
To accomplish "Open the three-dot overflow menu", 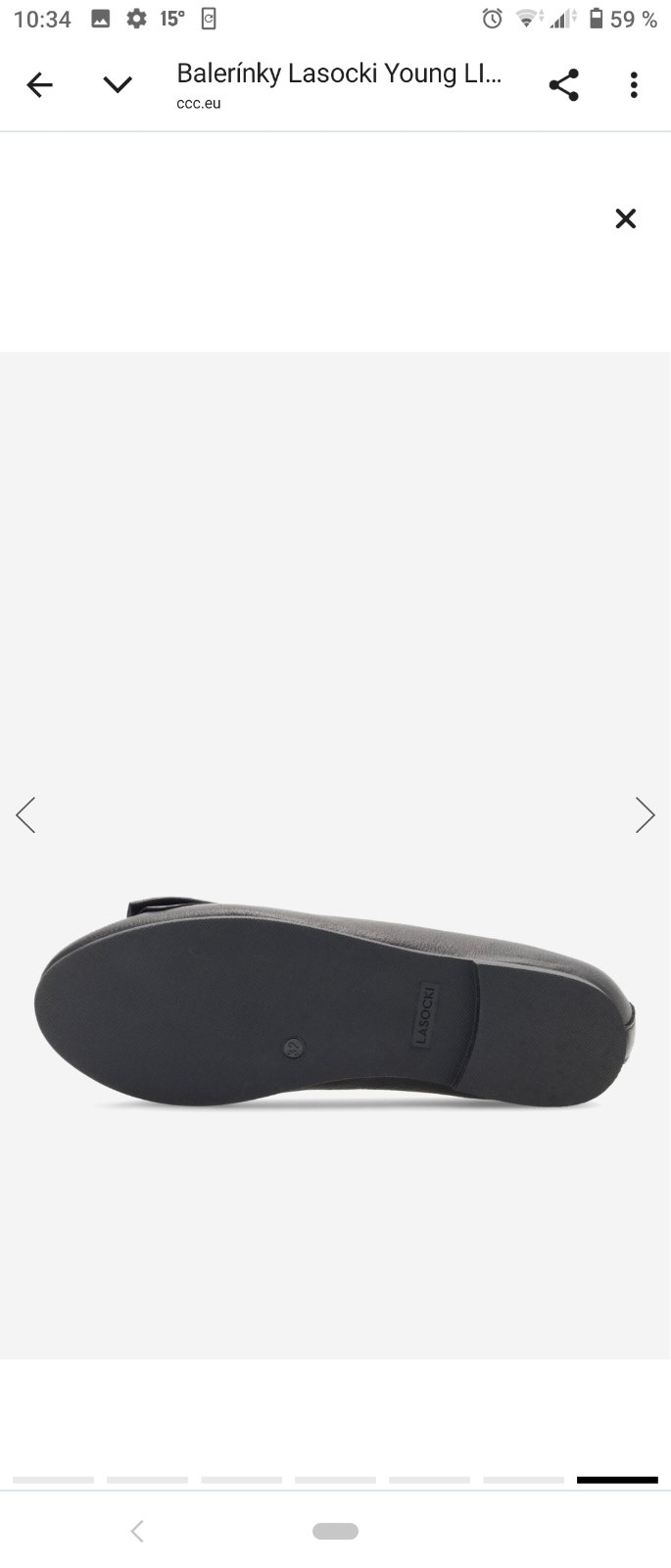I will click(634, 85).
